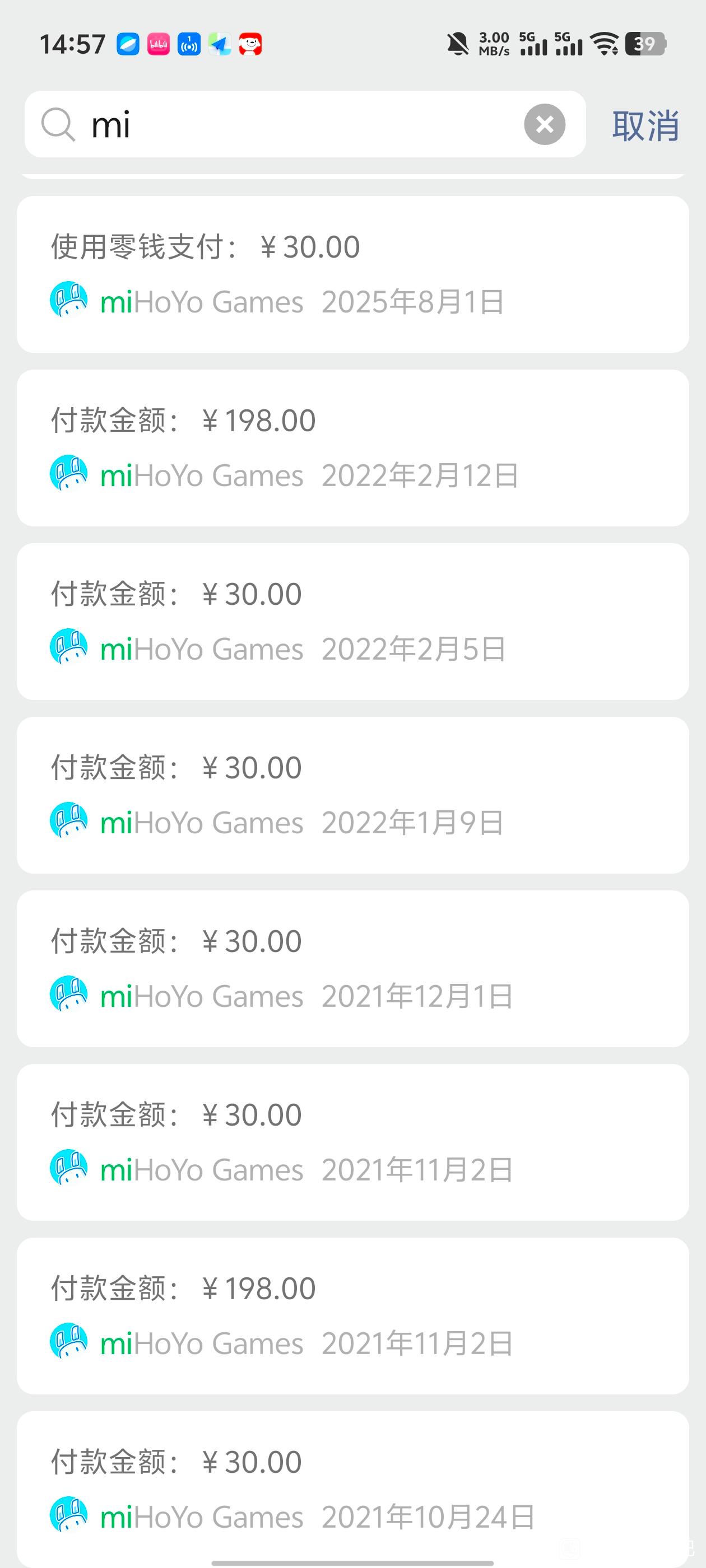View the ¥198.00 payment from 2021年11月2日

coord(352,1316)
